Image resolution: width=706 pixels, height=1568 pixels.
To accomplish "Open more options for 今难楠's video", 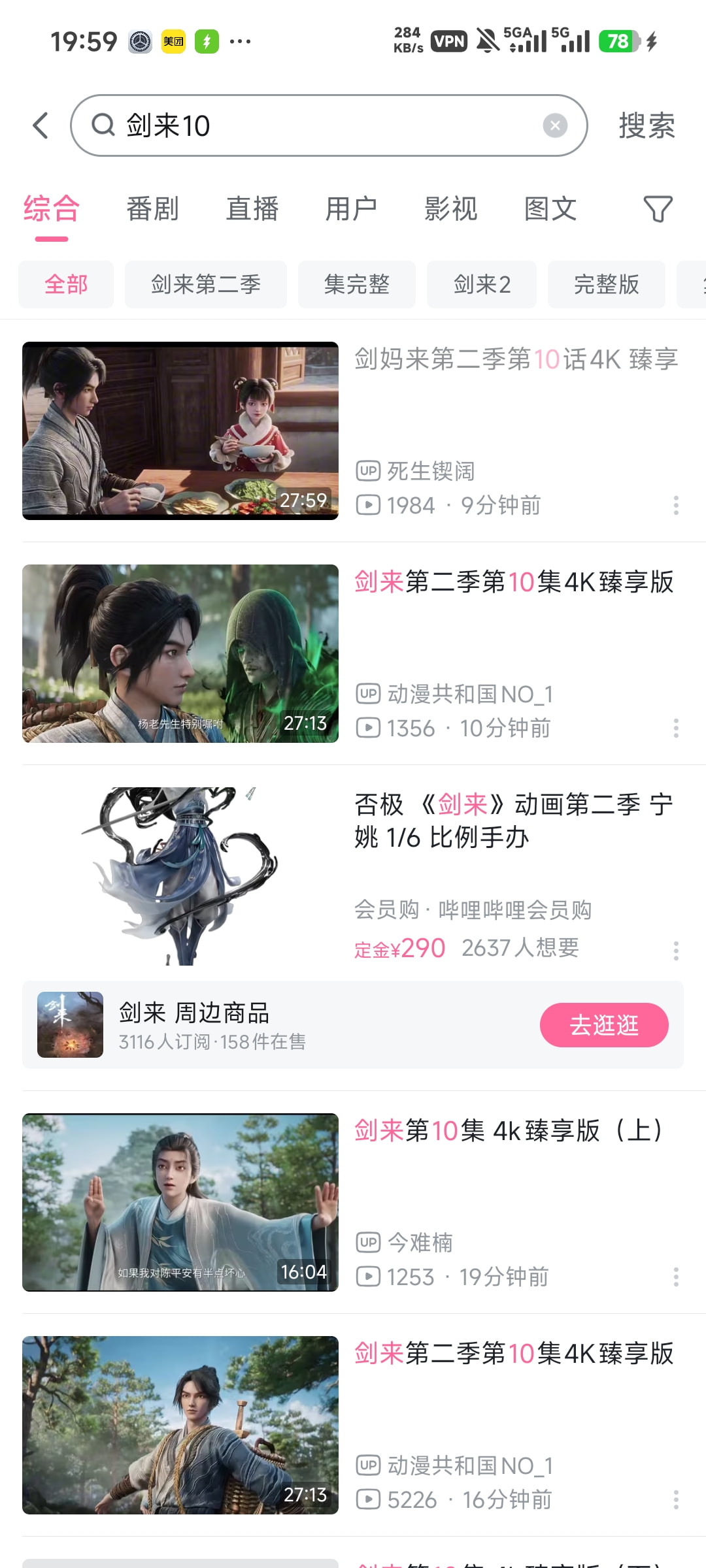I will click(x=676, y=1277).
